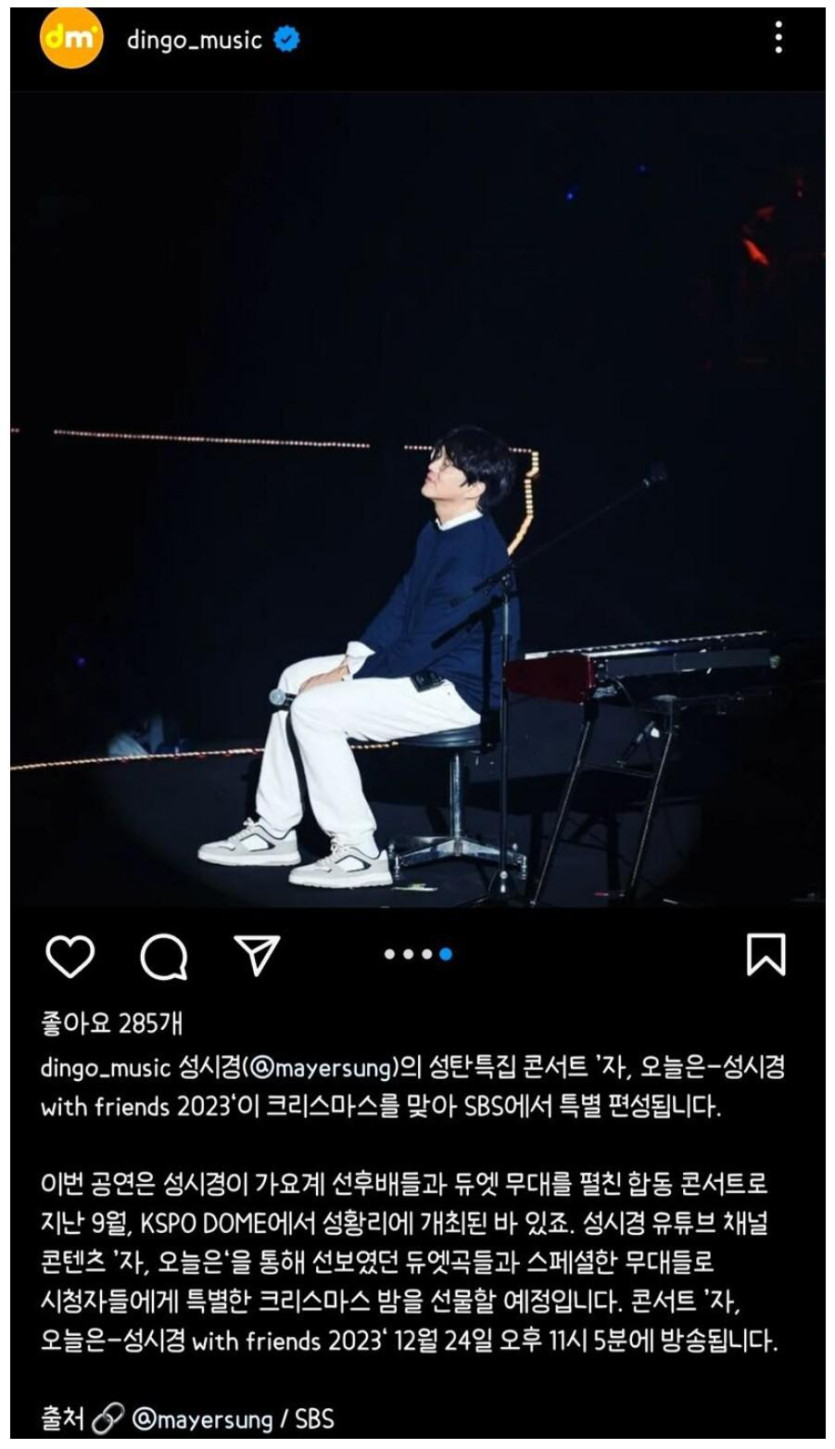
Task: Open the dingo_music username at top
Action: point(194,40)
